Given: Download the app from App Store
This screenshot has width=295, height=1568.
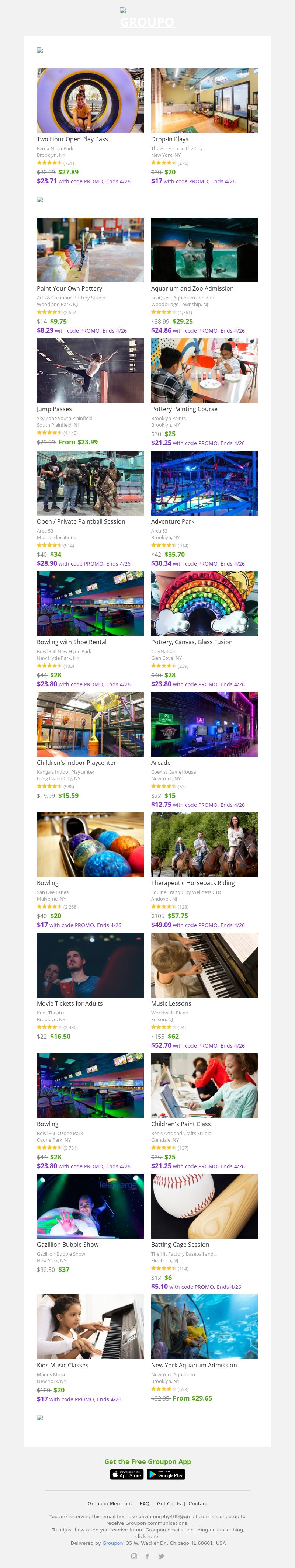Looking at the screenshot, I should point(126,1474).
